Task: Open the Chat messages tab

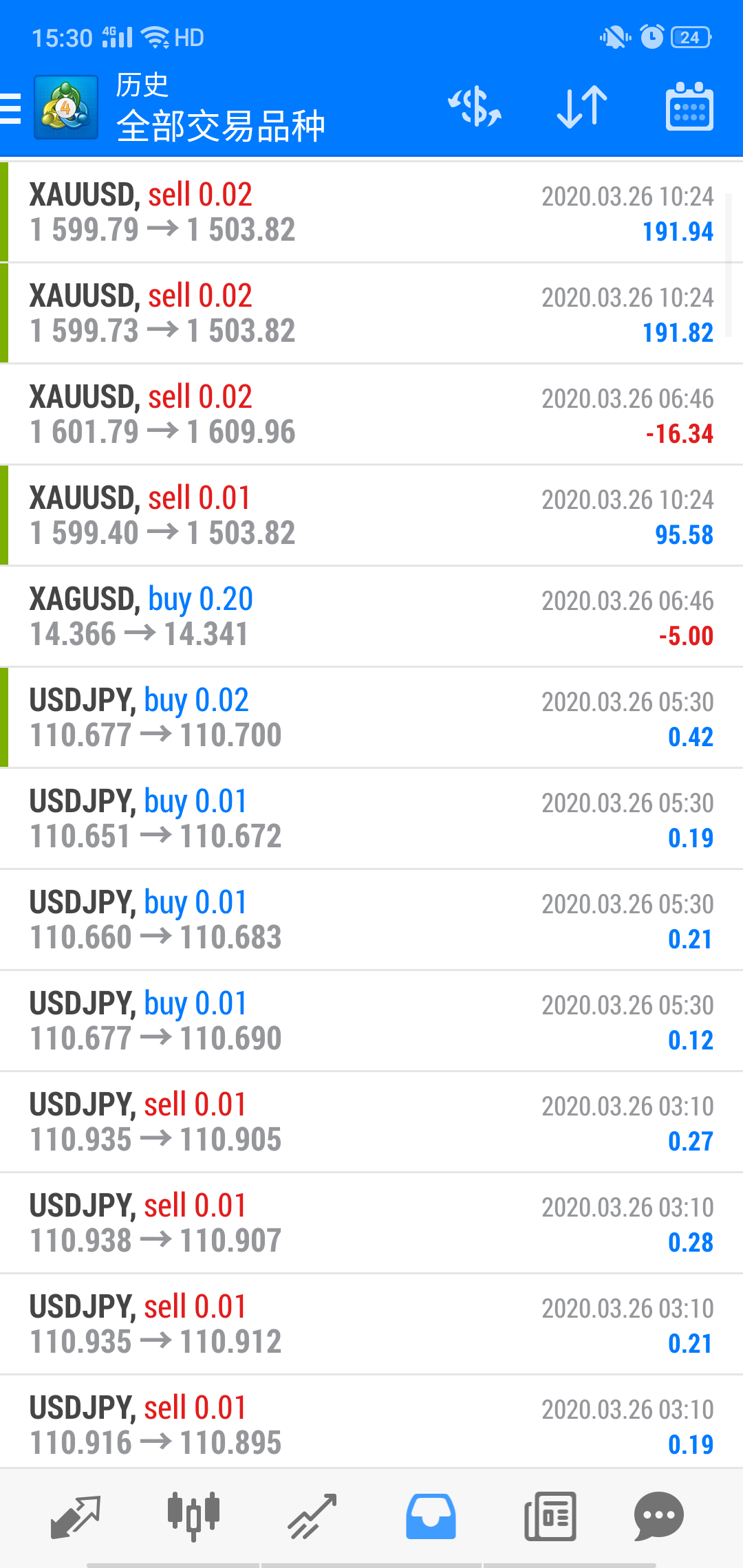Action: [x=658, y=1516]
